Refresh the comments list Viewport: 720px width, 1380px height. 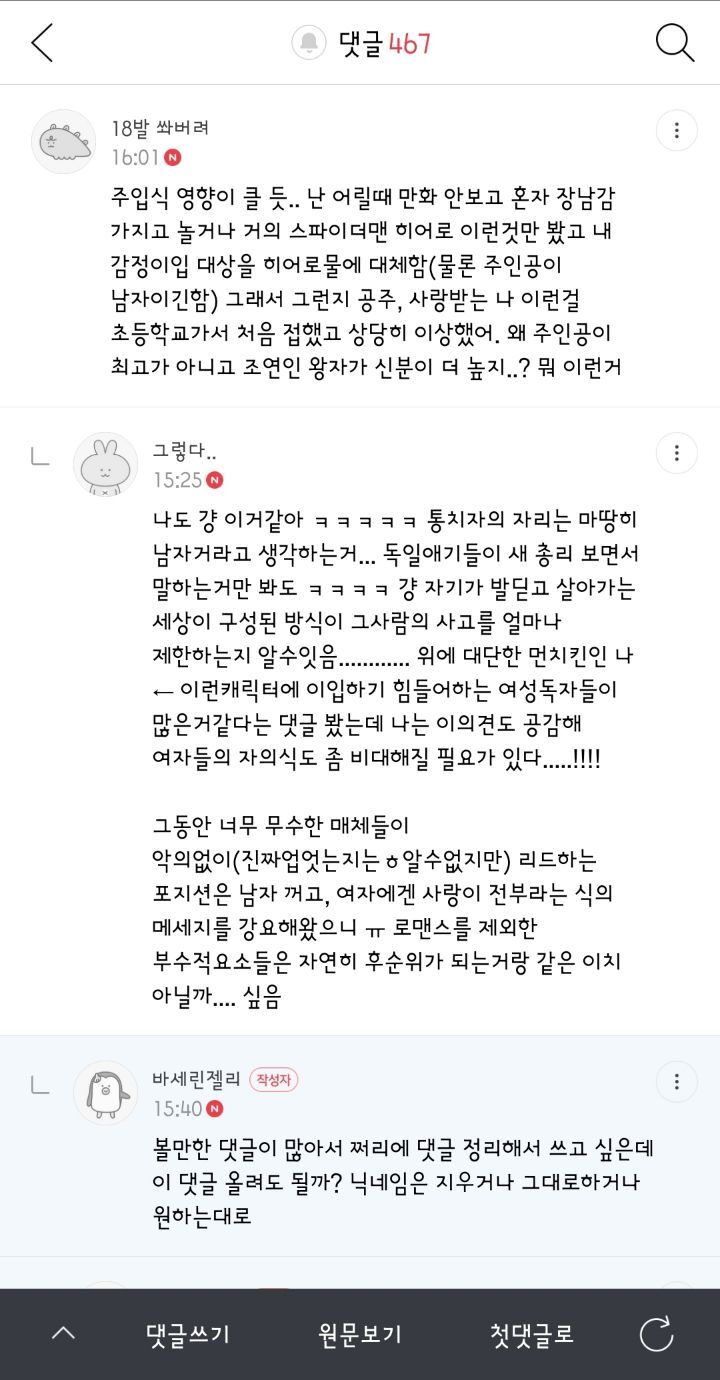(x=657, y=1334)
